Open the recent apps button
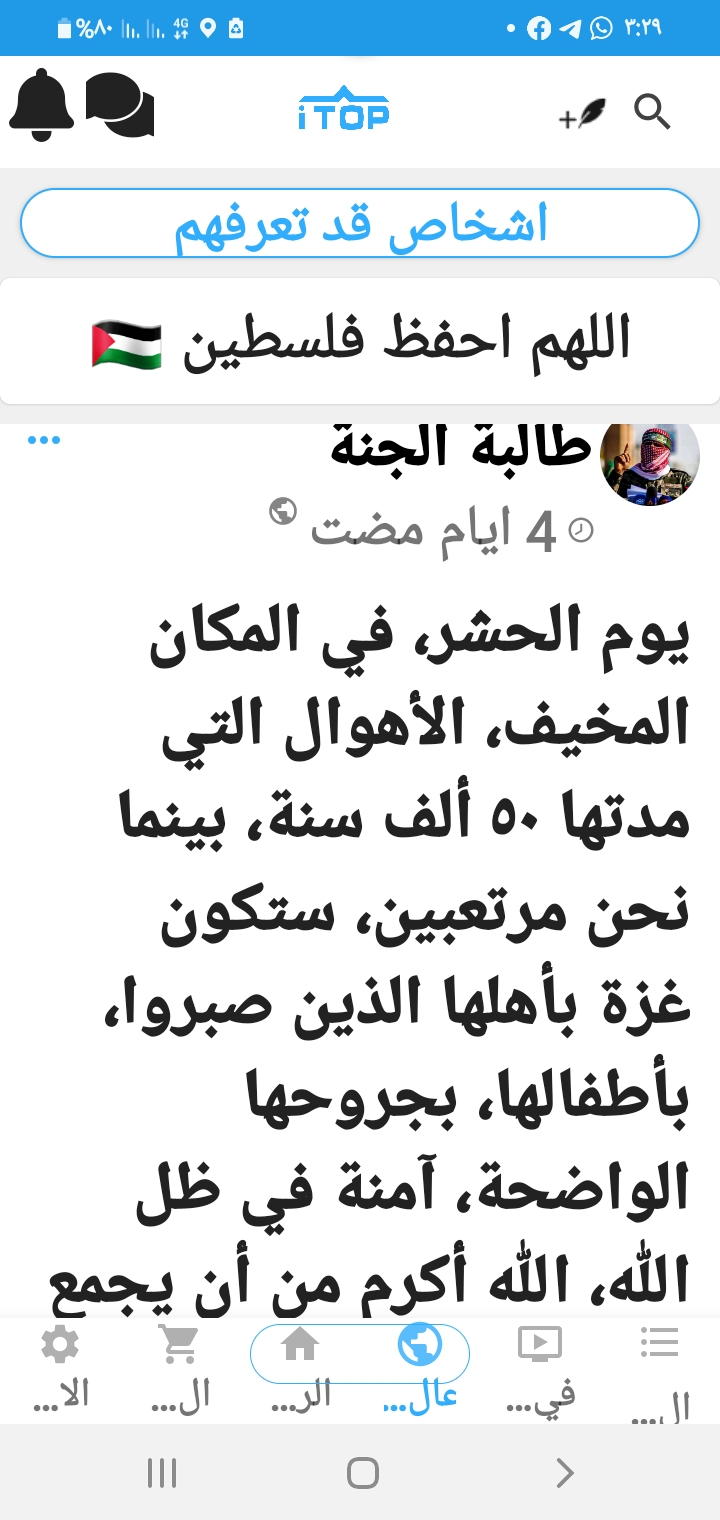 coord(162,1472)
